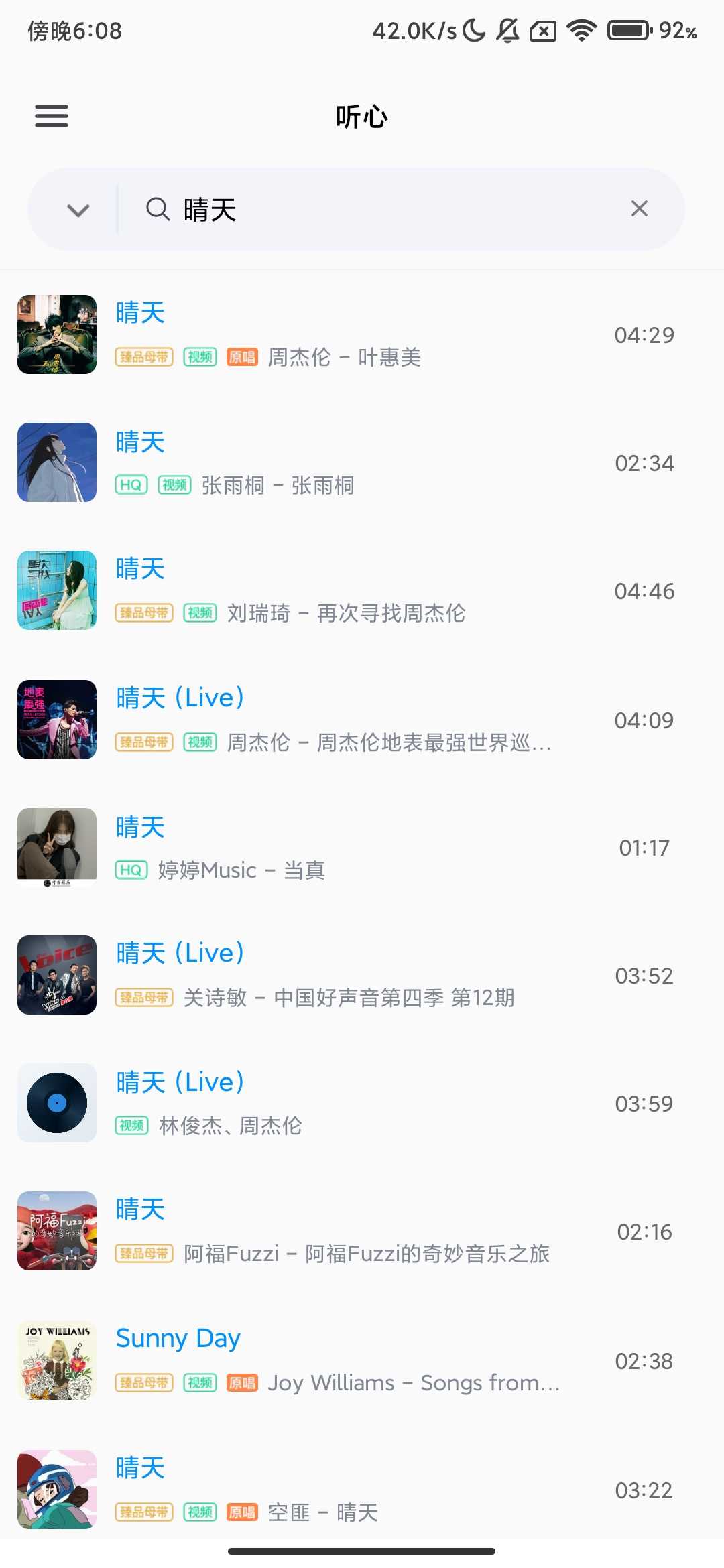
Task: Click the magnifier search icon
Action: (x=158, y=208)
